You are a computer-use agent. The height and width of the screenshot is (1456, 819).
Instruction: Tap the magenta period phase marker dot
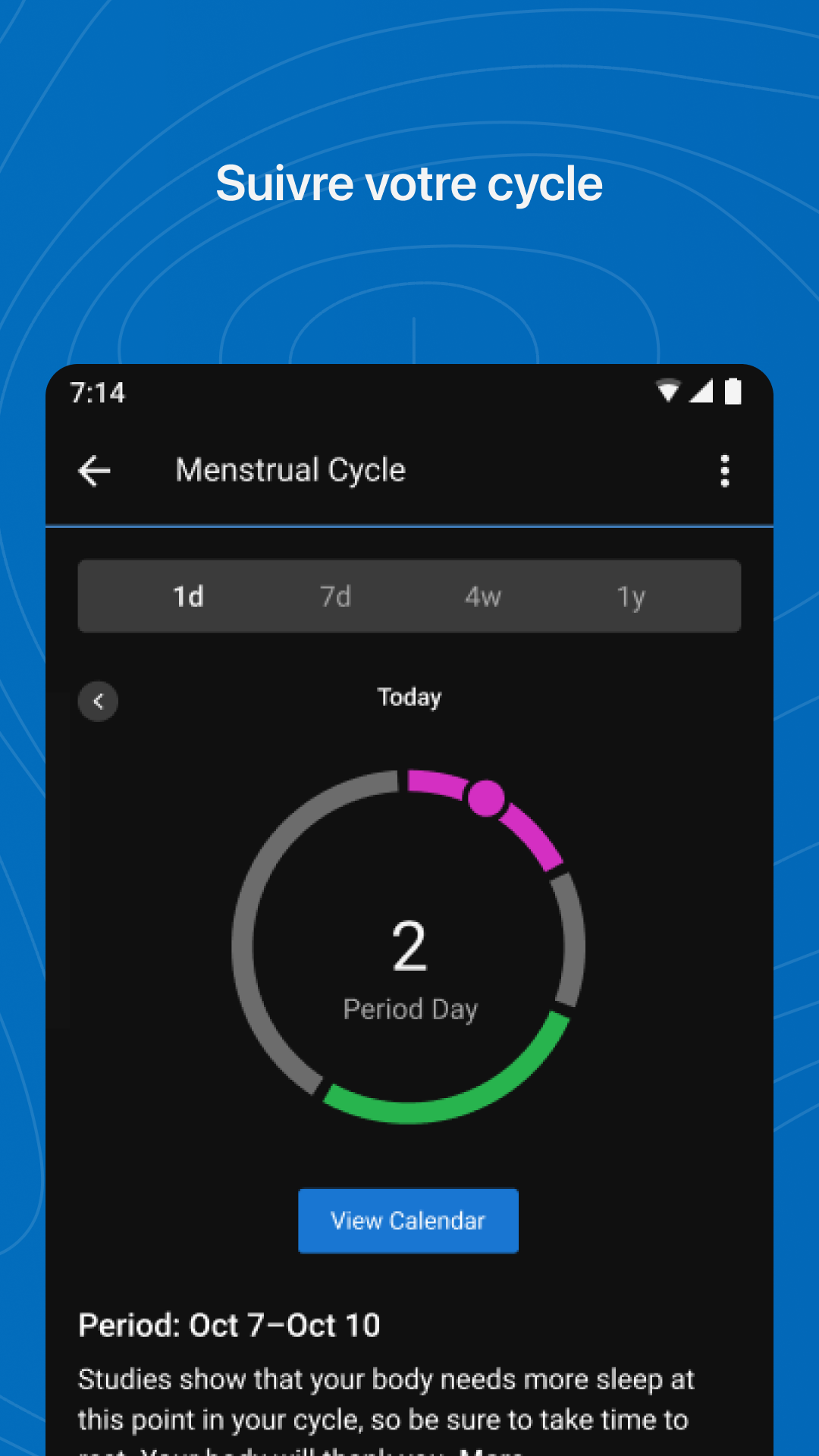pos(486,797)
